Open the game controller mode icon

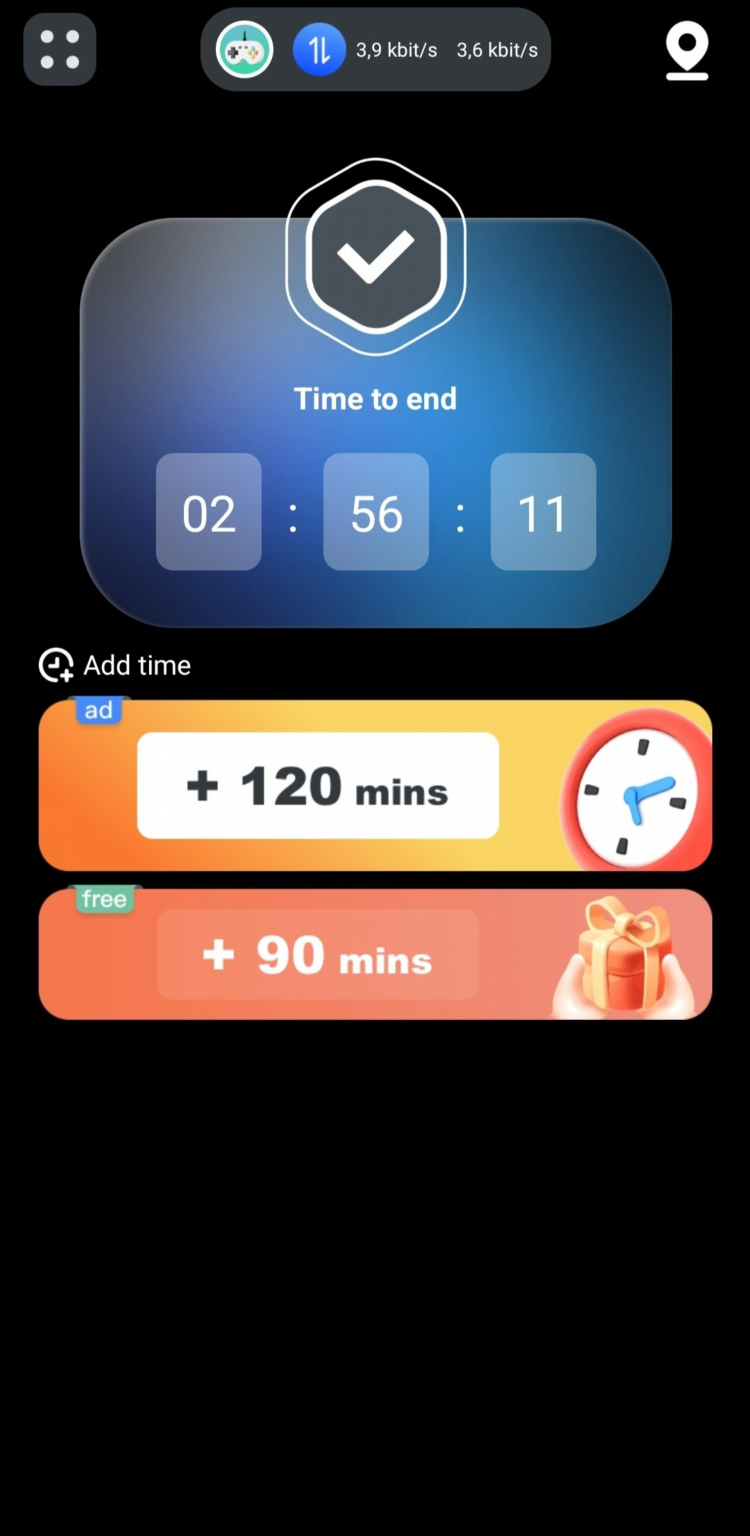point(245,49)
